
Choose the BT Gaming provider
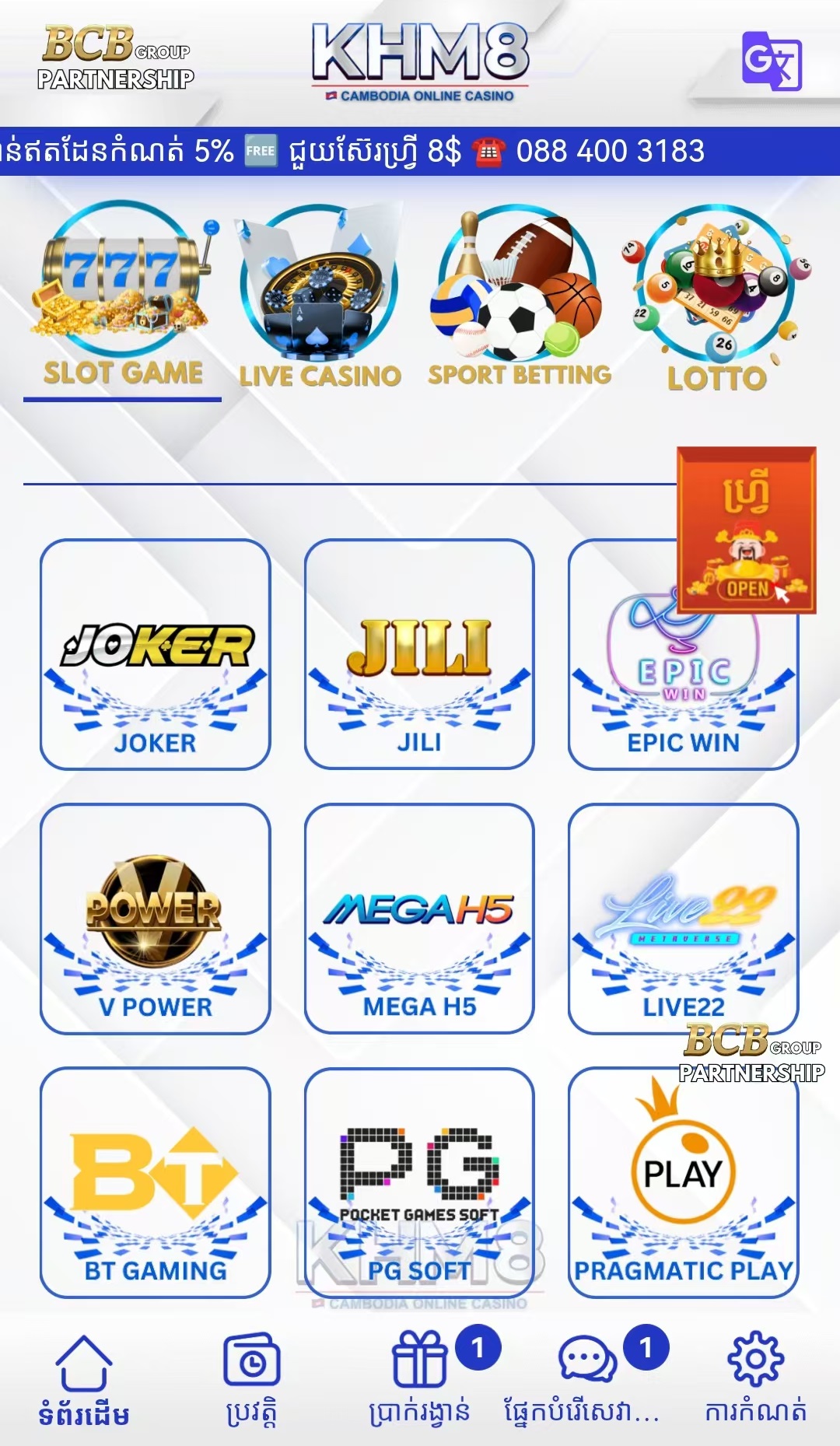pyautogui.click(x=156, y=1182)
